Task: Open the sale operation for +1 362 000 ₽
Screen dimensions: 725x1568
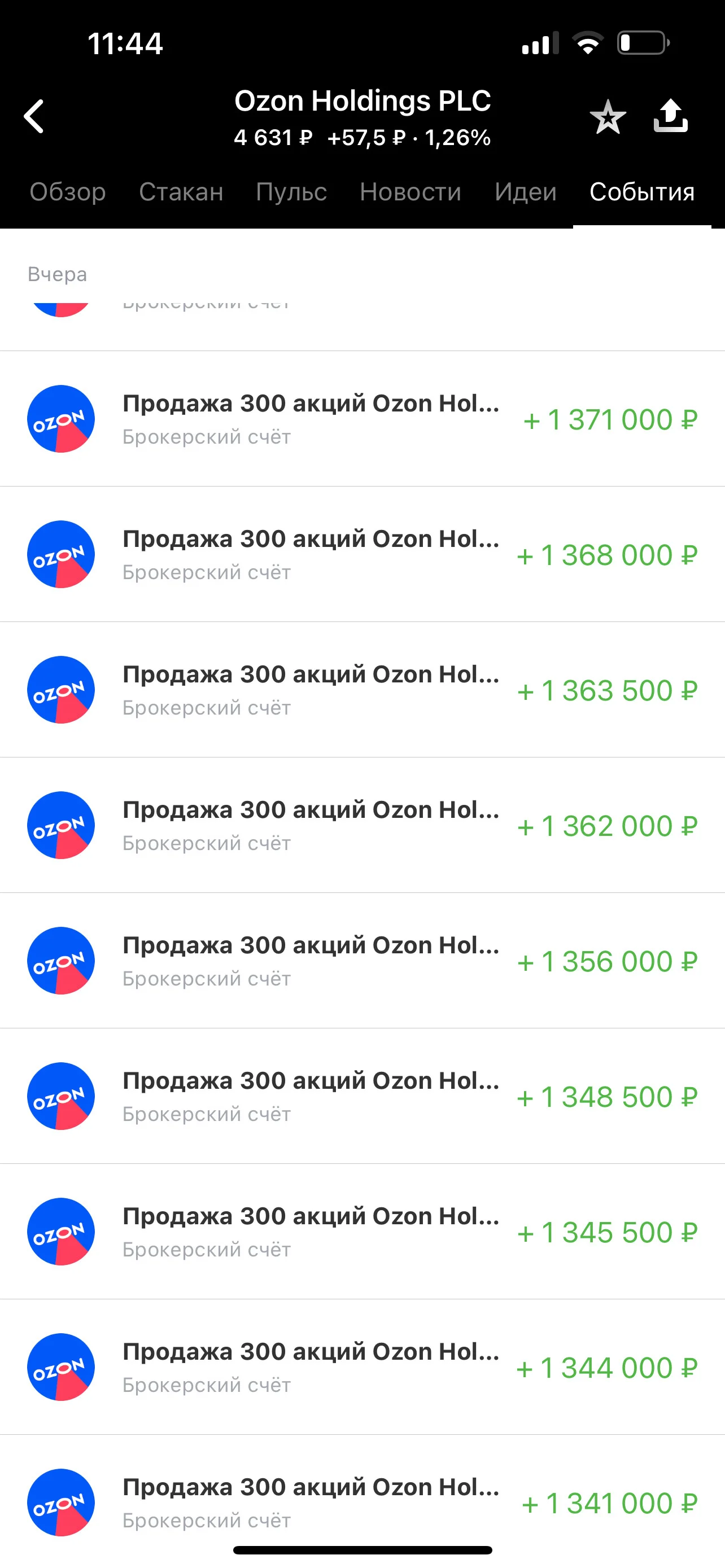Action: pyautogui.click(x=362, y=825)
